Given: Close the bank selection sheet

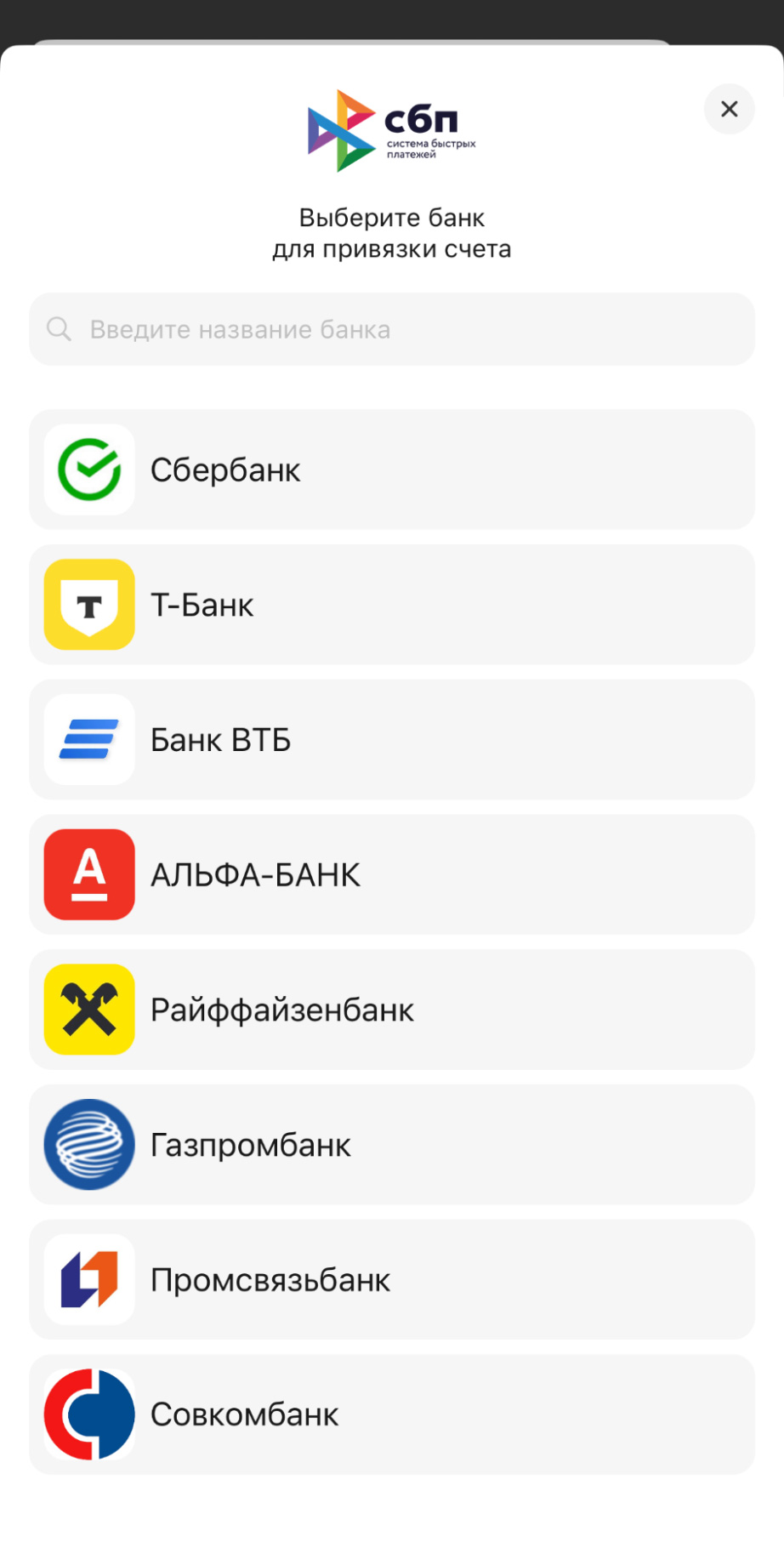Looking at the screenshot, I should (729, 109).
